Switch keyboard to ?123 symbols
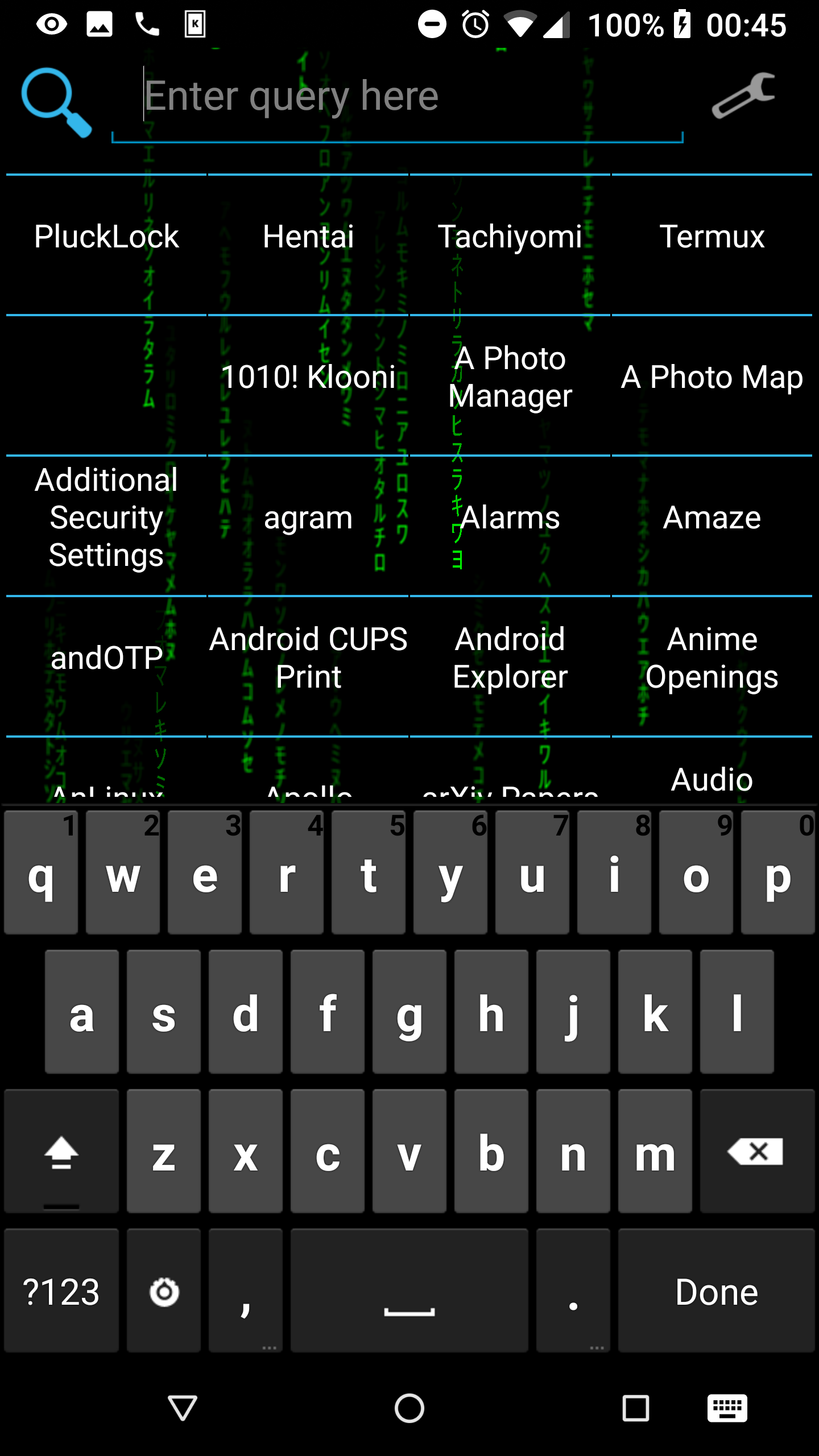This screenshot has height=1456, width=819. [x=61, y=1291]
